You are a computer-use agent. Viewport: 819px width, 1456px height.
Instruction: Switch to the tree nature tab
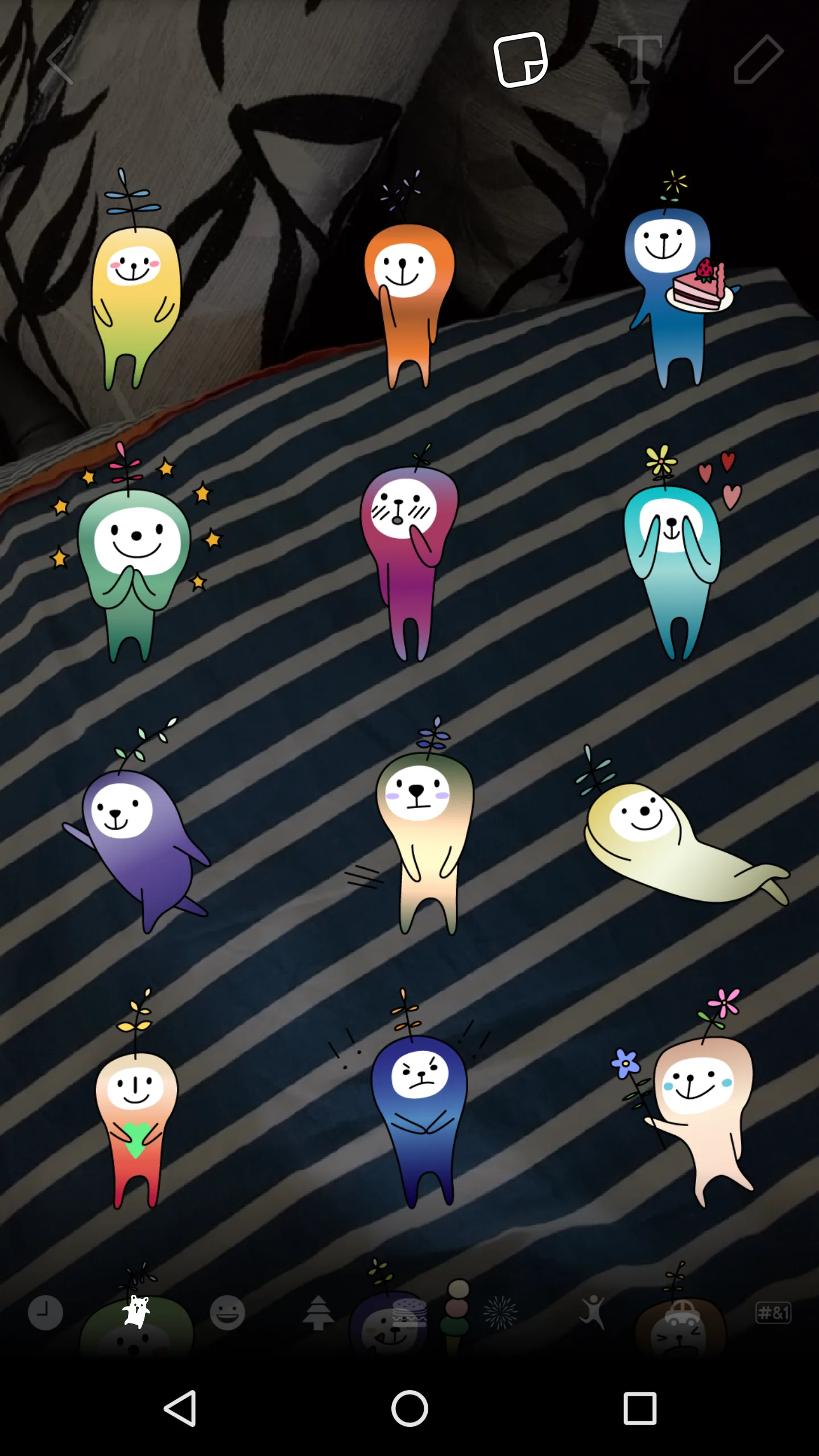pos(318,1313)
